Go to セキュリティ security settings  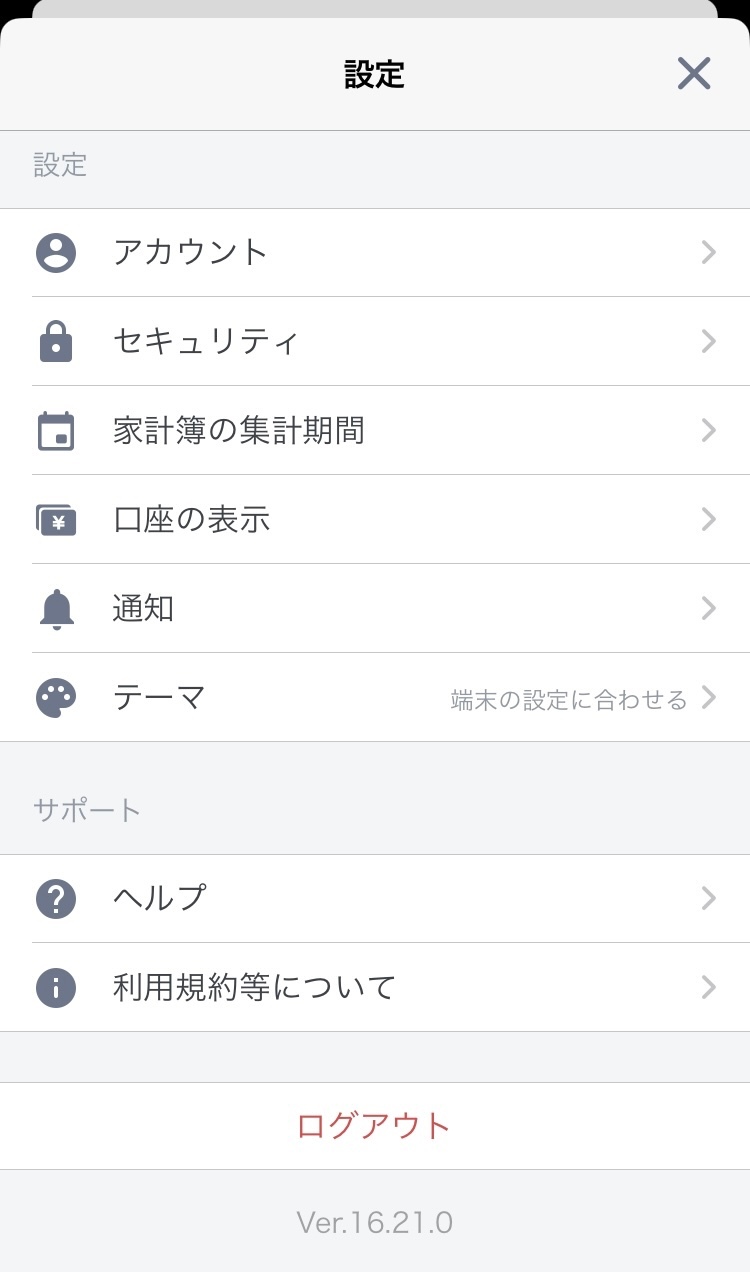[x=375, y=341]
